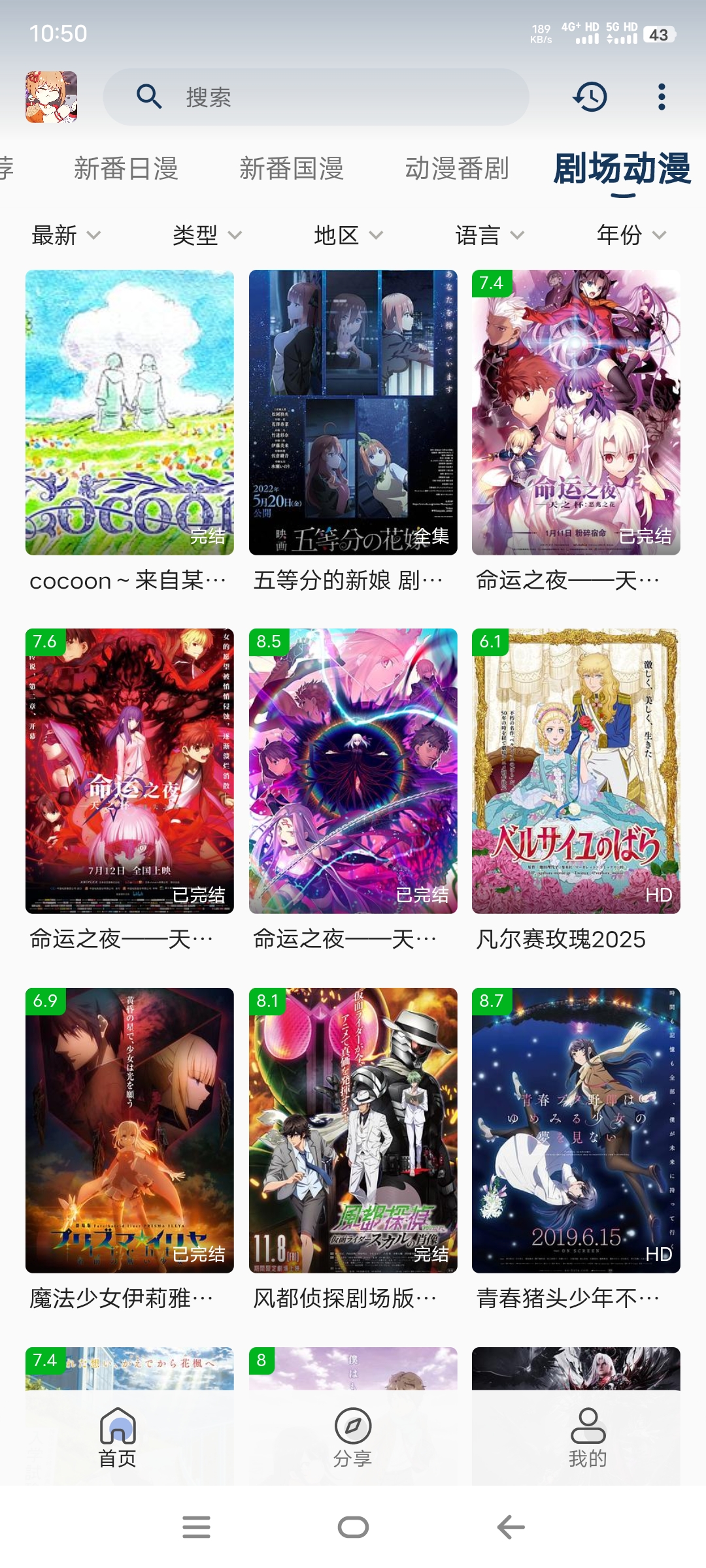This screenshot has width=706, height=1568.
Task: Open the 地区 region dropdown
Action: tap(345, 235)
